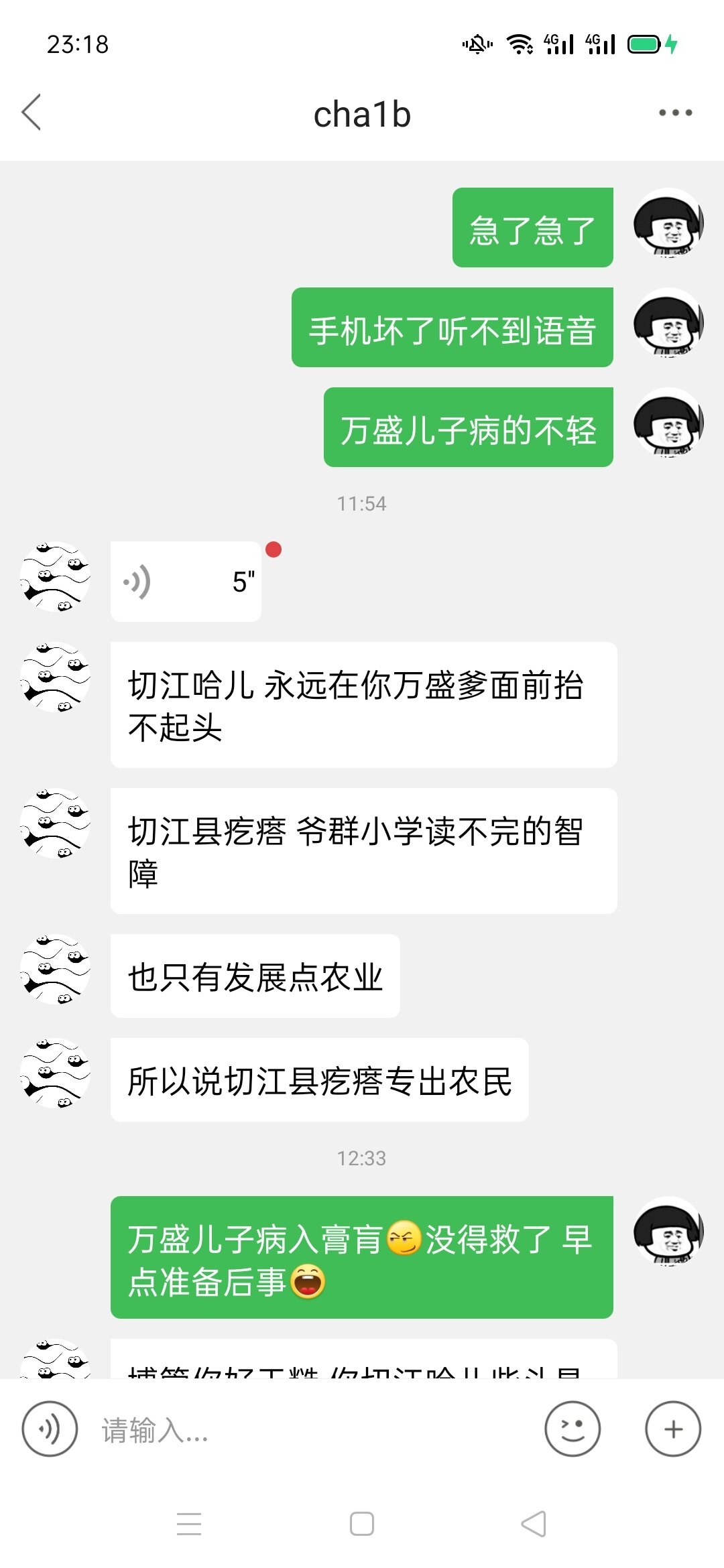The width and height of the screenshot is (724, 1568).
Task: Open the emoji picker
Action: point(572,1429)
